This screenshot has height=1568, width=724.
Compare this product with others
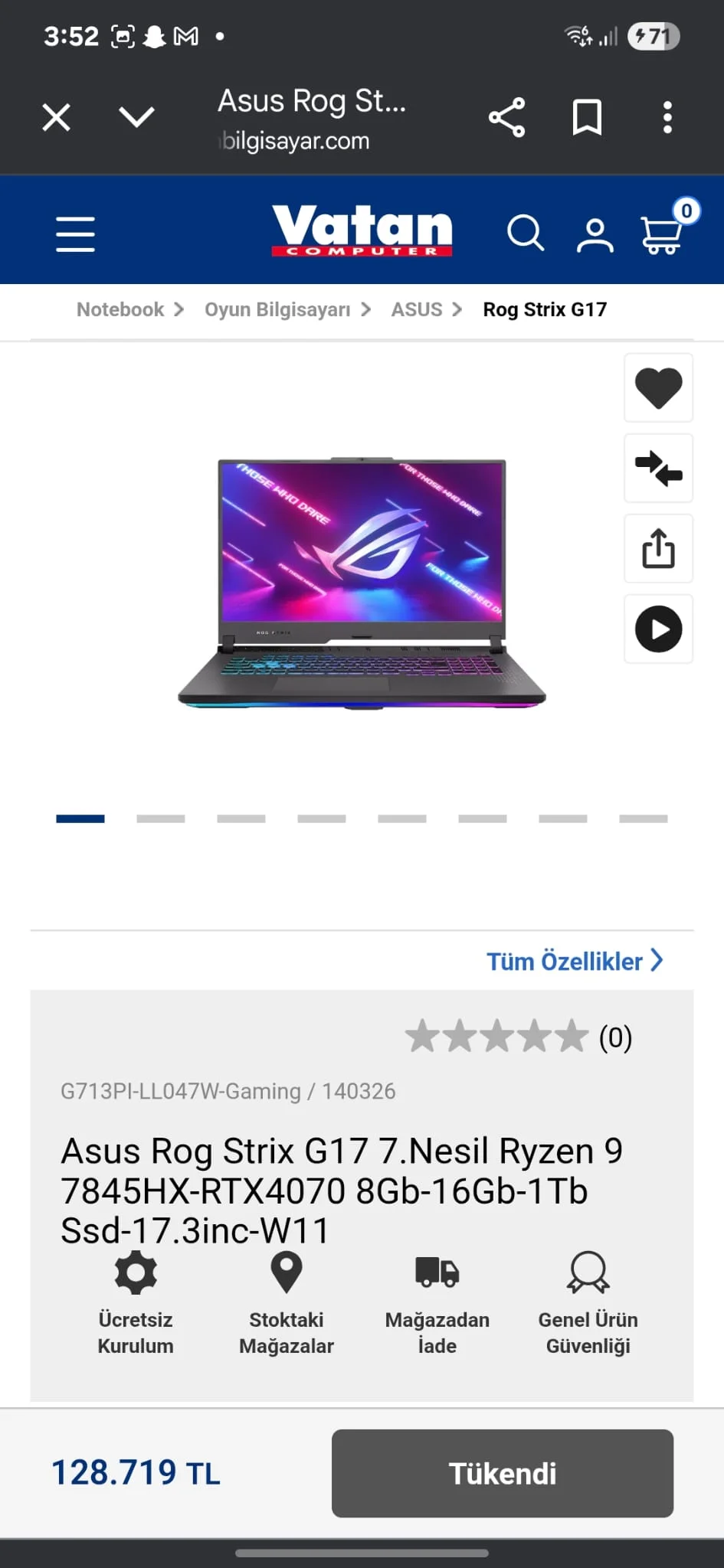[x=658, y=468]
